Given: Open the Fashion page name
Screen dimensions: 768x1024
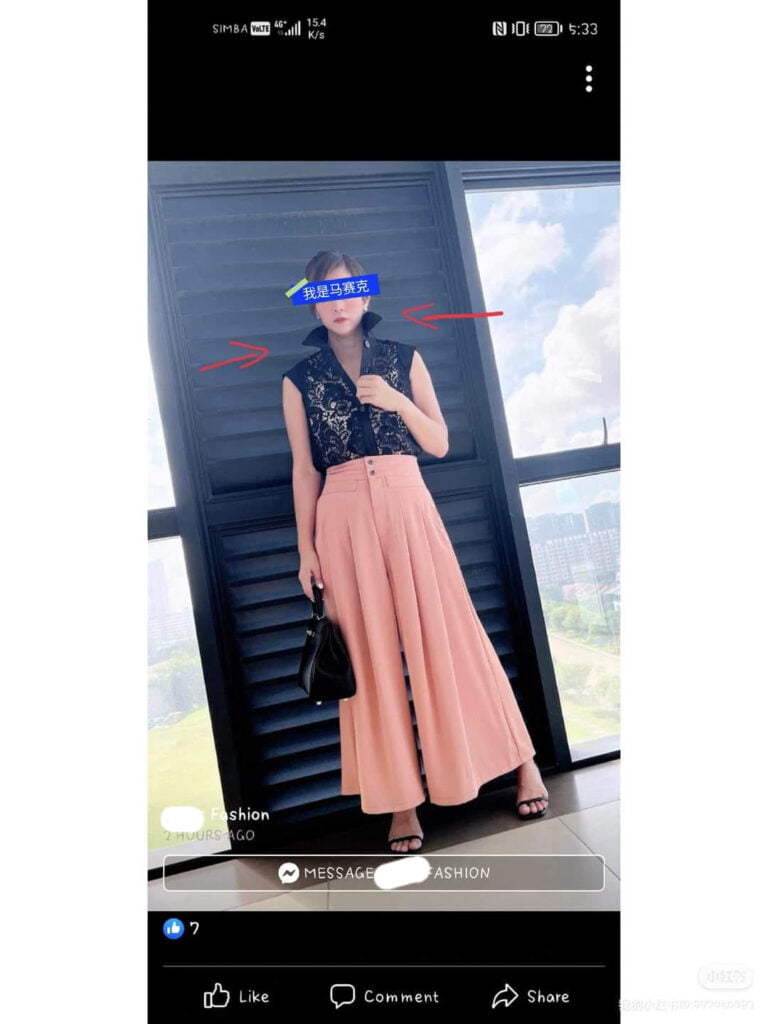Looking at the screenshot, I should 238,814.
